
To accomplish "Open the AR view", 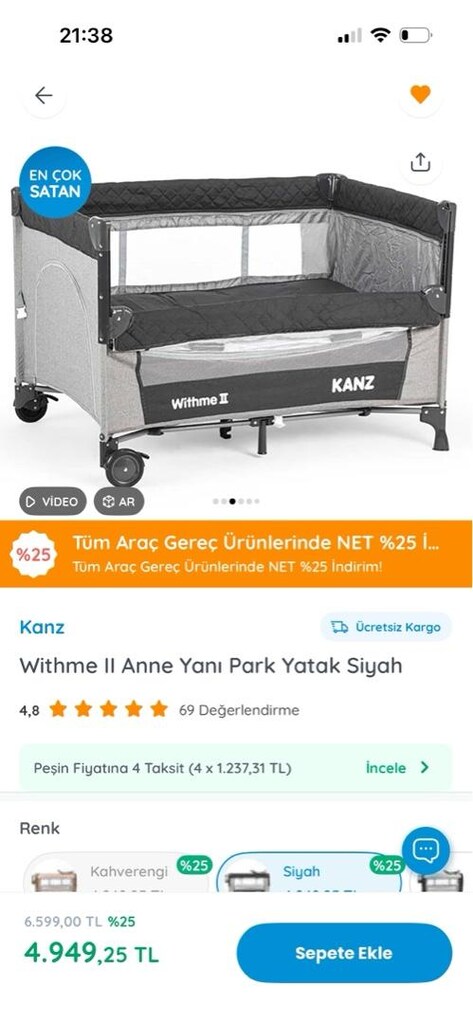I will point(119,502).
